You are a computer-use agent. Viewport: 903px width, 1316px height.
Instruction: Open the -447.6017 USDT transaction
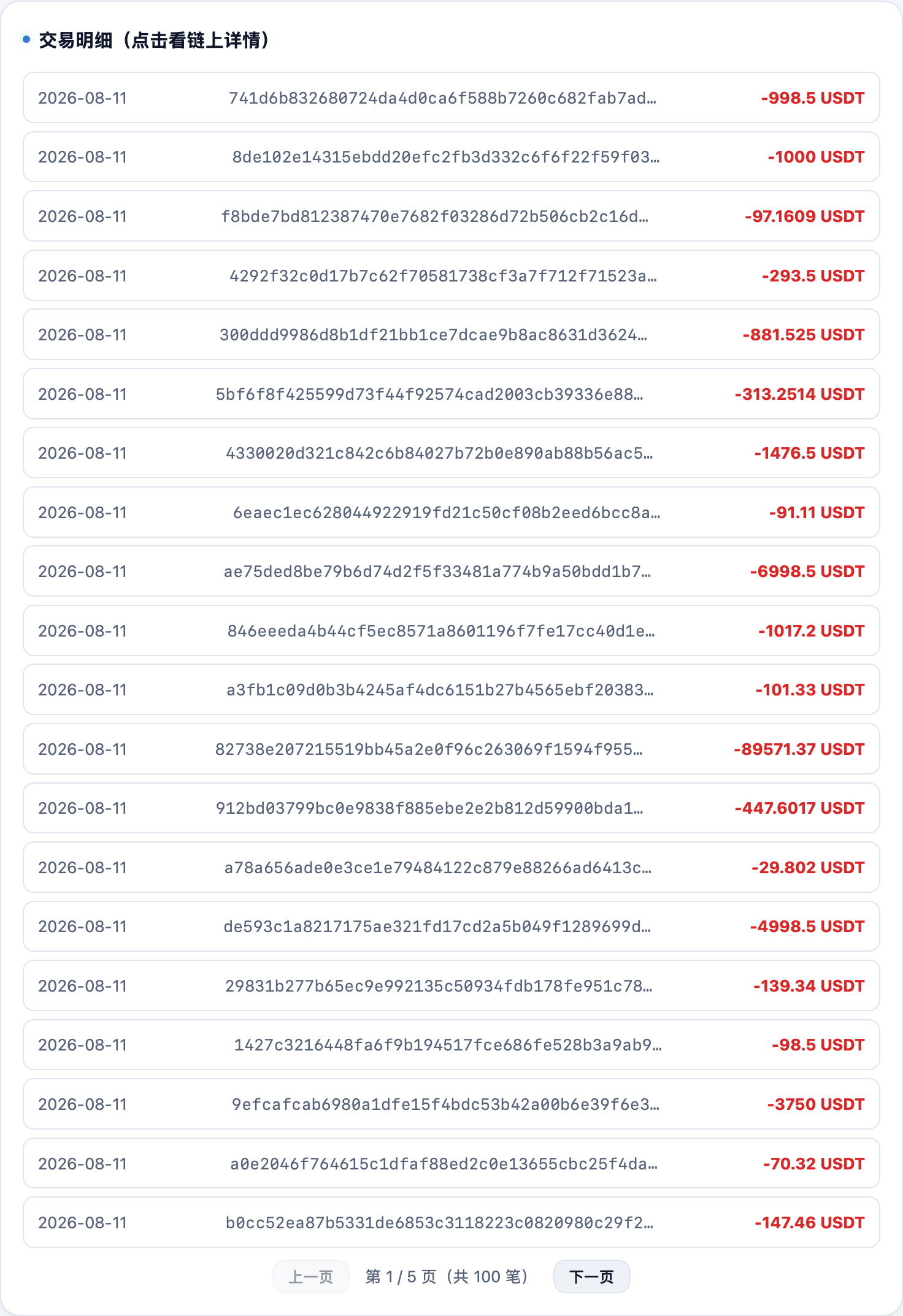pyautogui.click(x=451, y=808)
